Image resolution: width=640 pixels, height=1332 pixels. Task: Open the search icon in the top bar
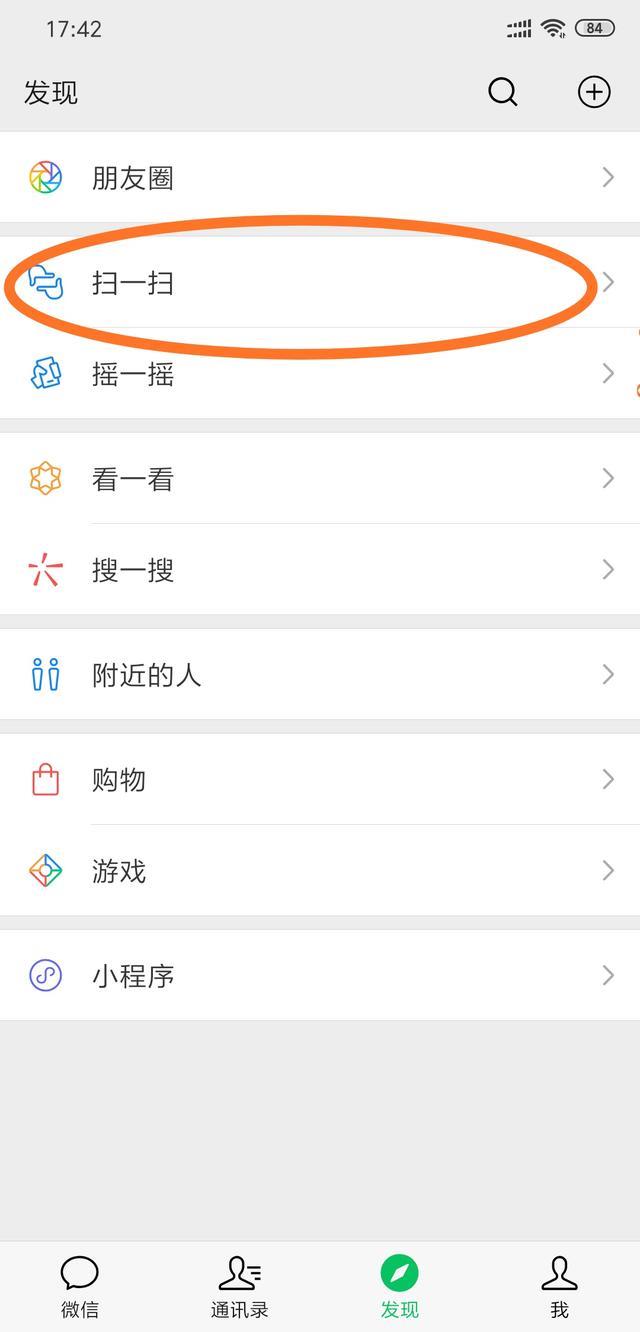click(x=502, y=92)
